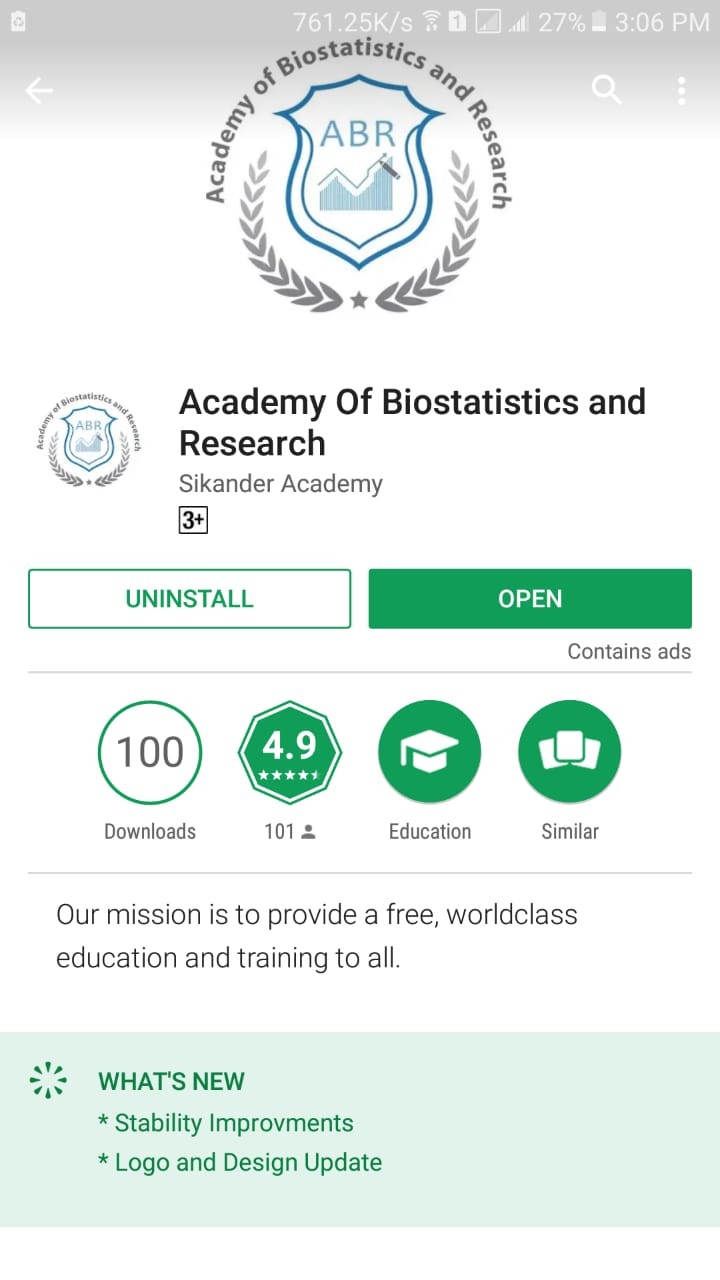
Task: Open the three-dot overflow menu
Action: click(x=682, y=91)
